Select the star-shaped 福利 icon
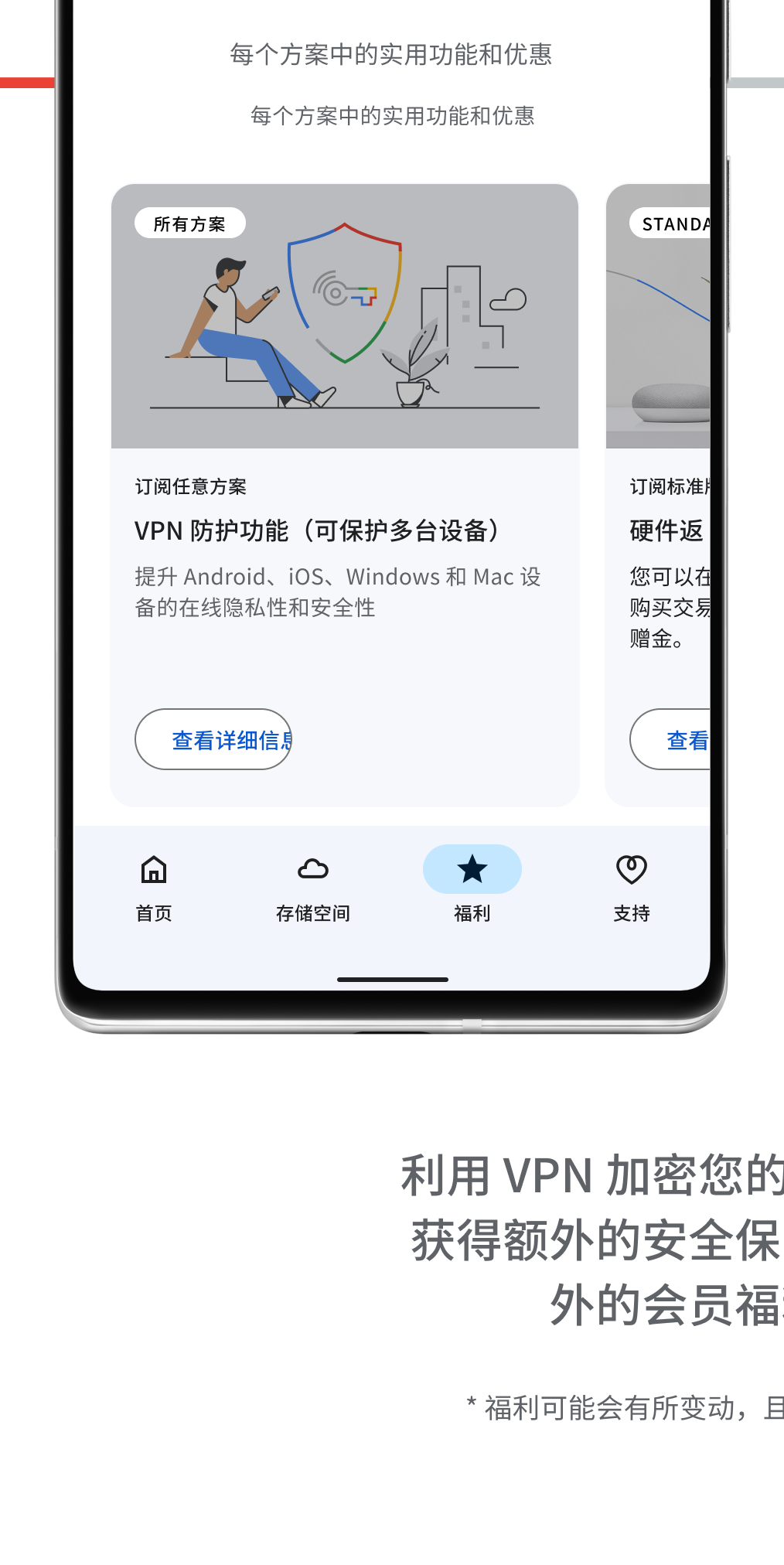The height and width of the screenshot is (1565, 784). pyautogui.click(x=471, y=868)
